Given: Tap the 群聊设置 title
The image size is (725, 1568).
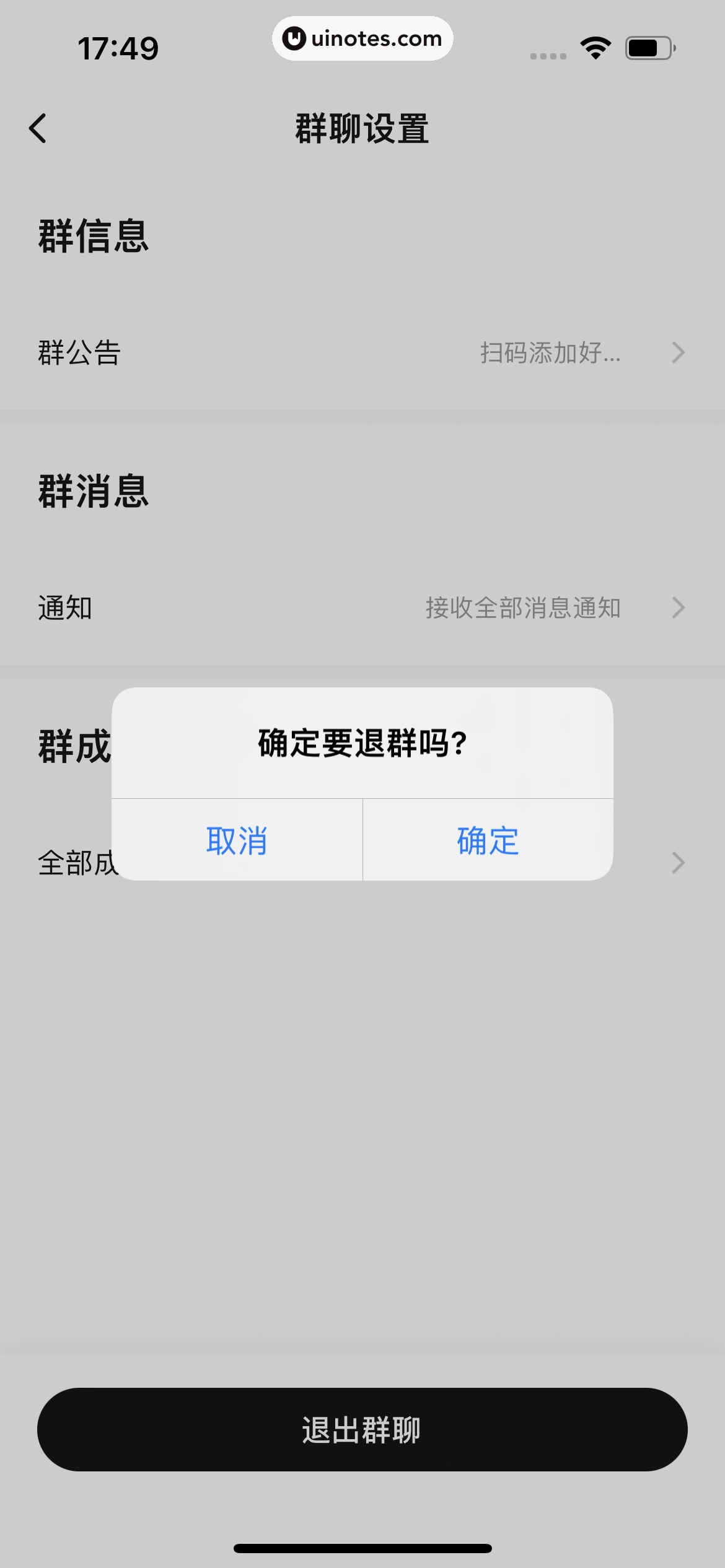Looking at the screenshot, I should (x=362, y=127).
